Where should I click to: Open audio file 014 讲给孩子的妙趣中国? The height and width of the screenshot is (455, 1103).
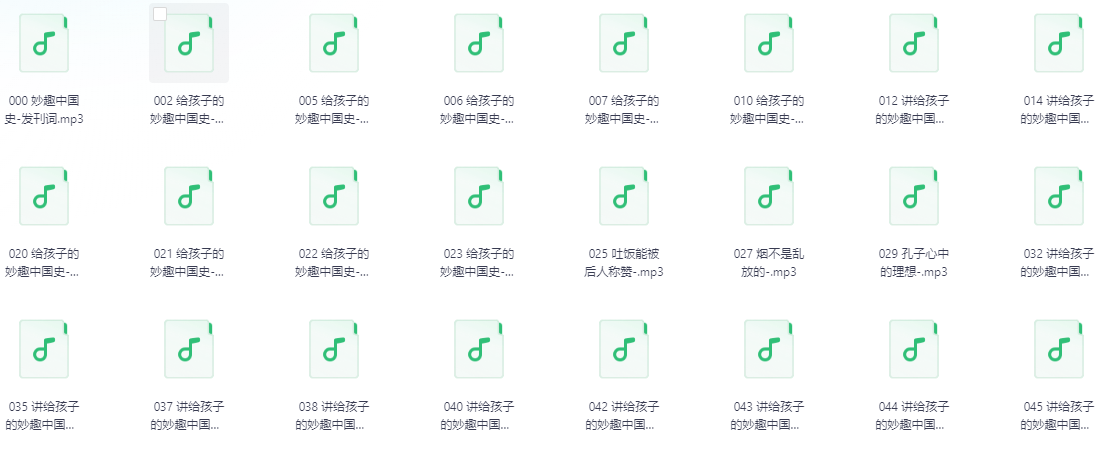pyautogui.click(x=1059, y=43)
